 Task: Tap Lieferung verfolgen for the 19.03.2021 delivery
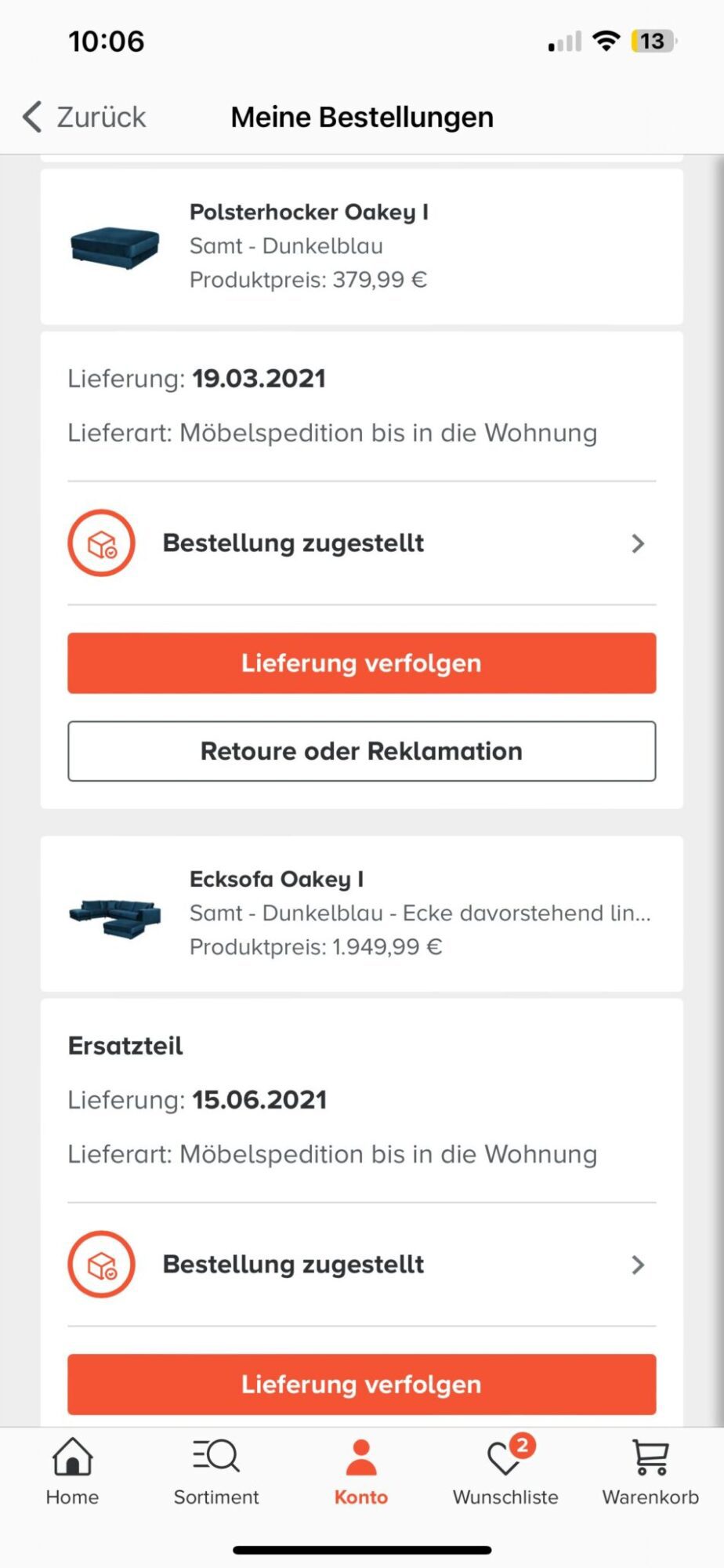tap(361, 663)
